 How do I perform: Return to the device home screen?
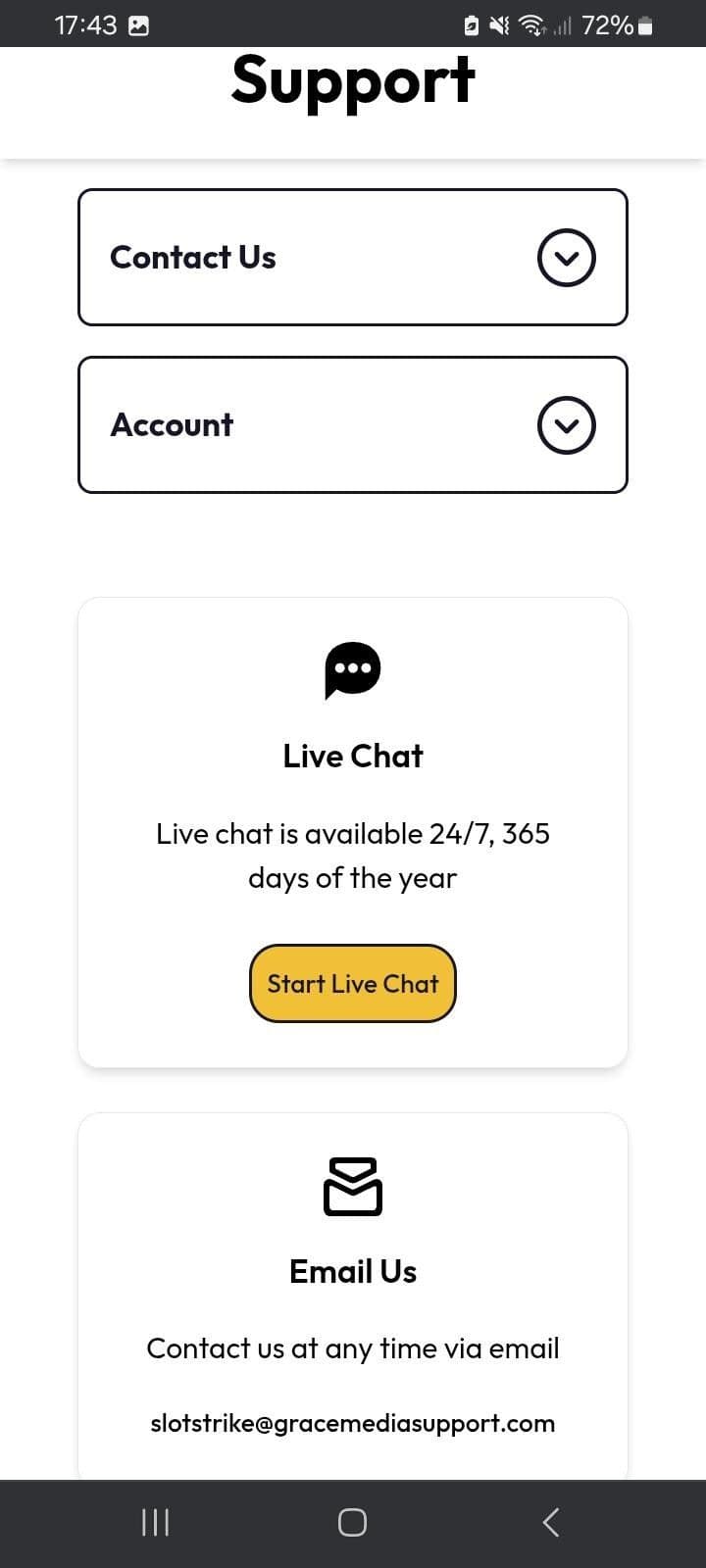(x=353, y=1522)
